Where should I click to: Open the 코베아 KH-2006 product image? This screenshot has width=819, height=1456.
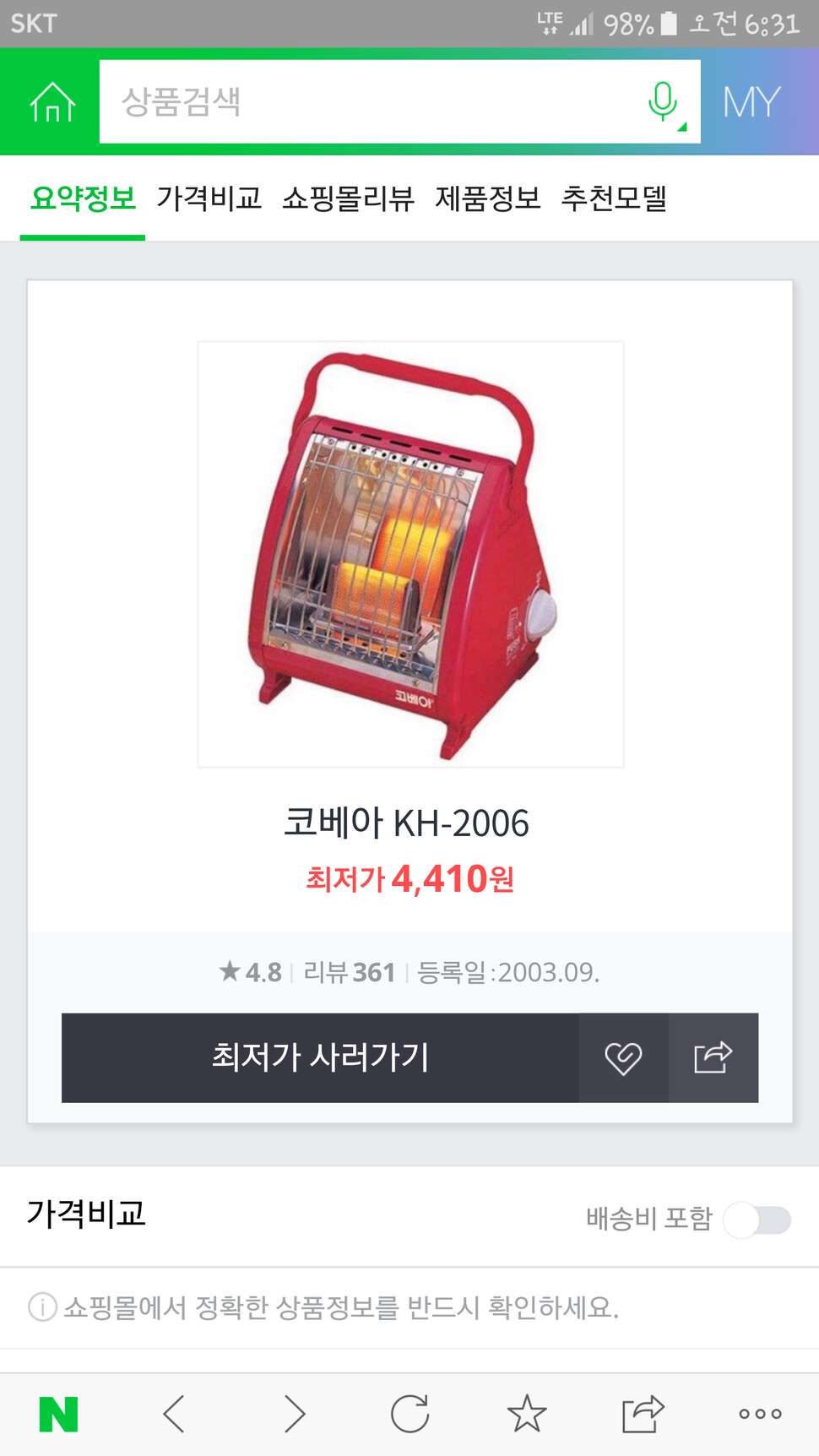pyautogui.click(x=410, y=554)
